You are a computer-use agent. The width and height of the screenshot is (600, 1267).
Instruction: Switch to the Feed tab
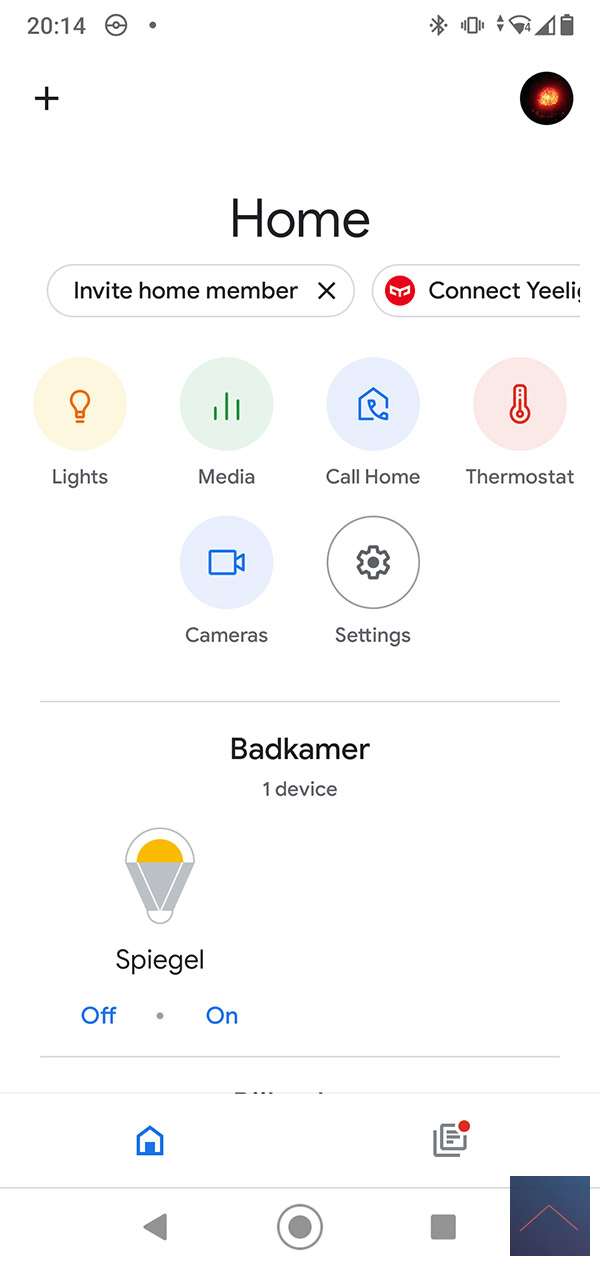tap(450, 1140)
